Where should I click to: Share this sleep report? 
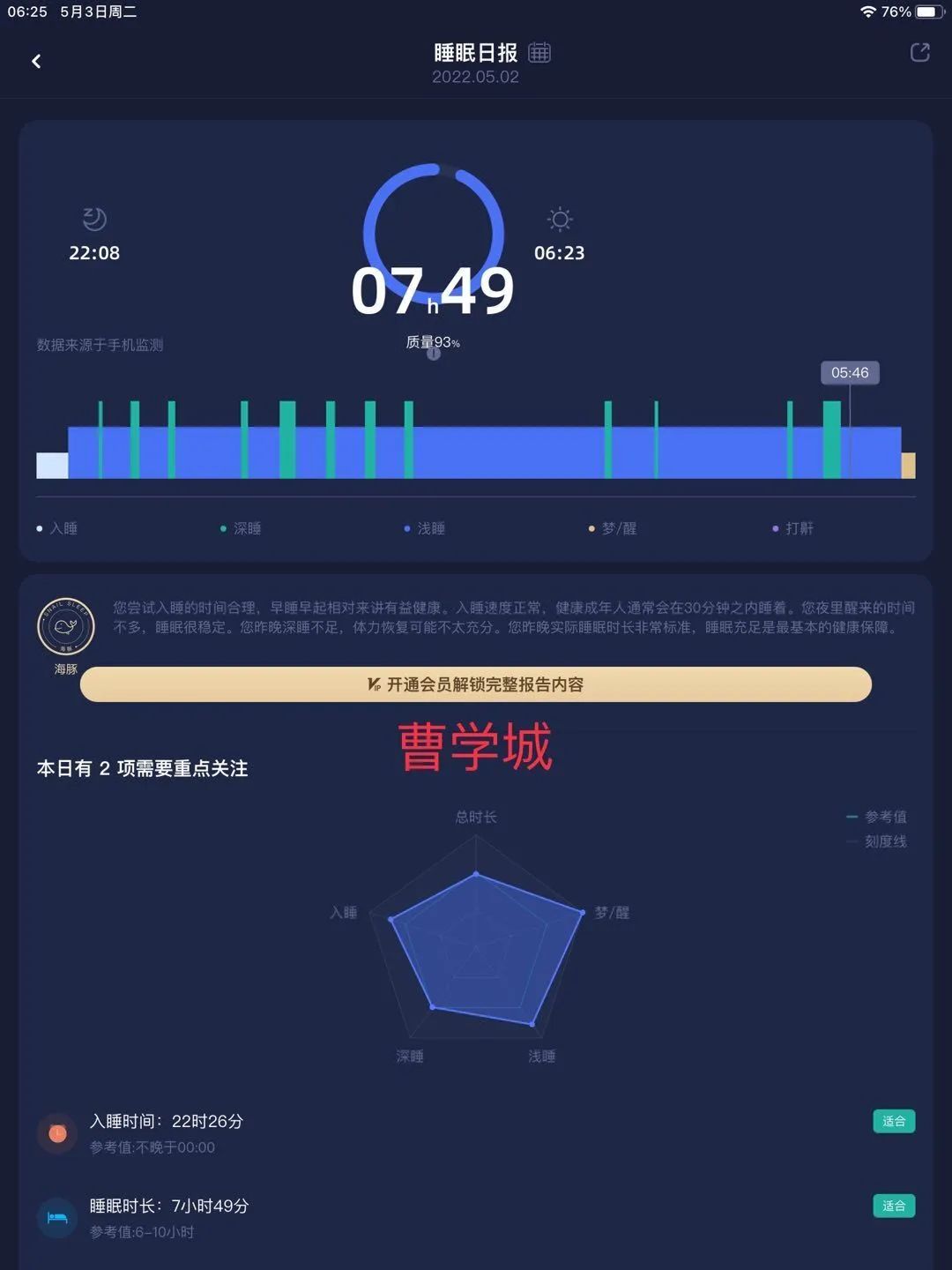(x=919, y=53)
